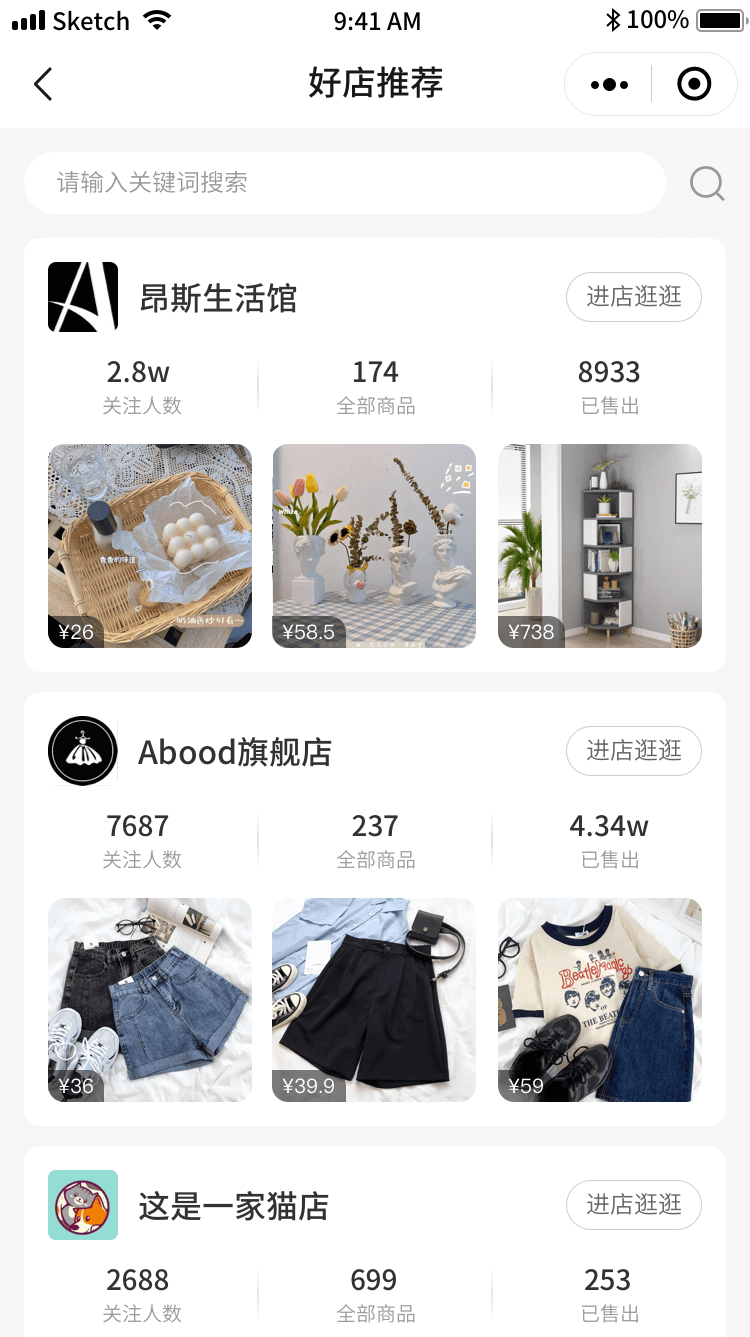View the ¥738 corner shelf product

[x=600, y=545]
